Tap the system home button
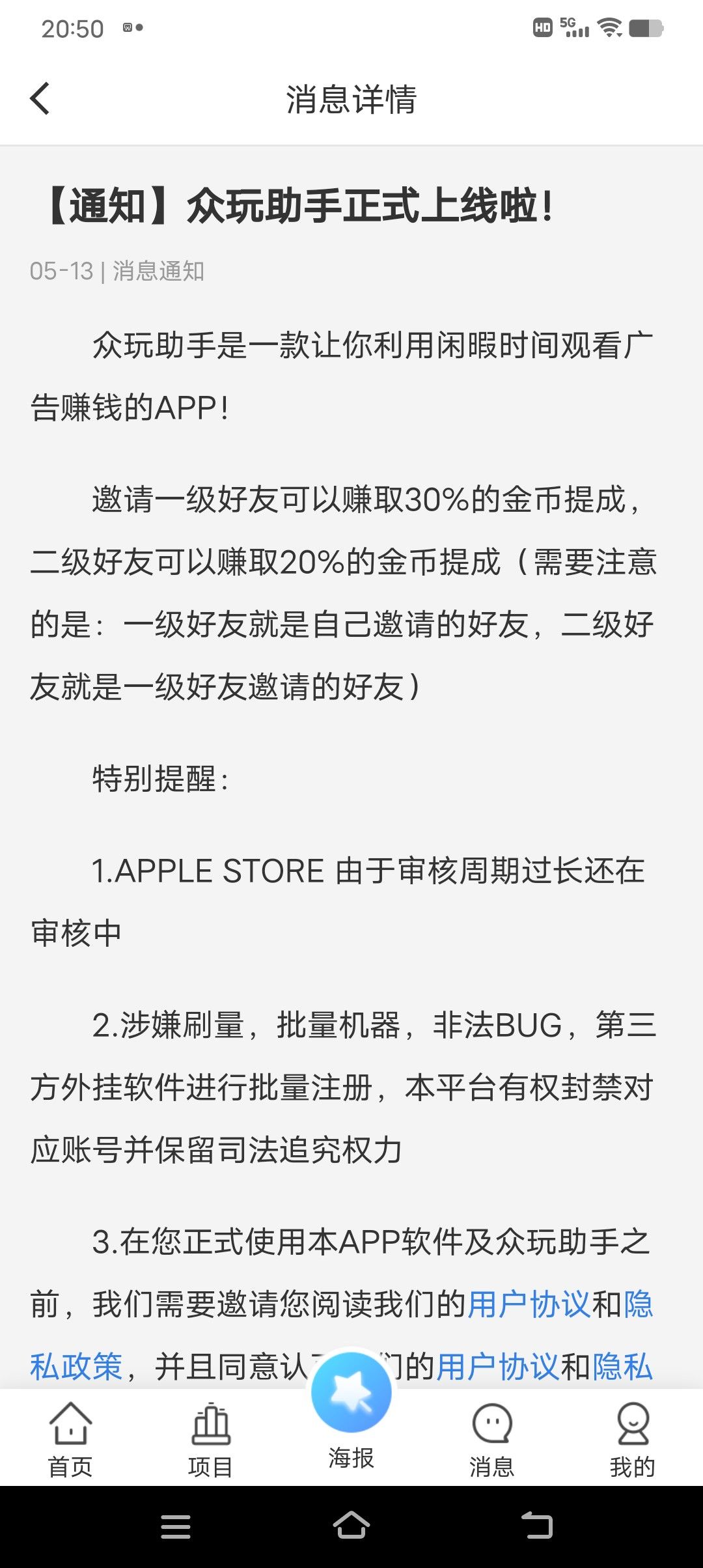Screen dimensions: 703x1568 point(351,1526)
